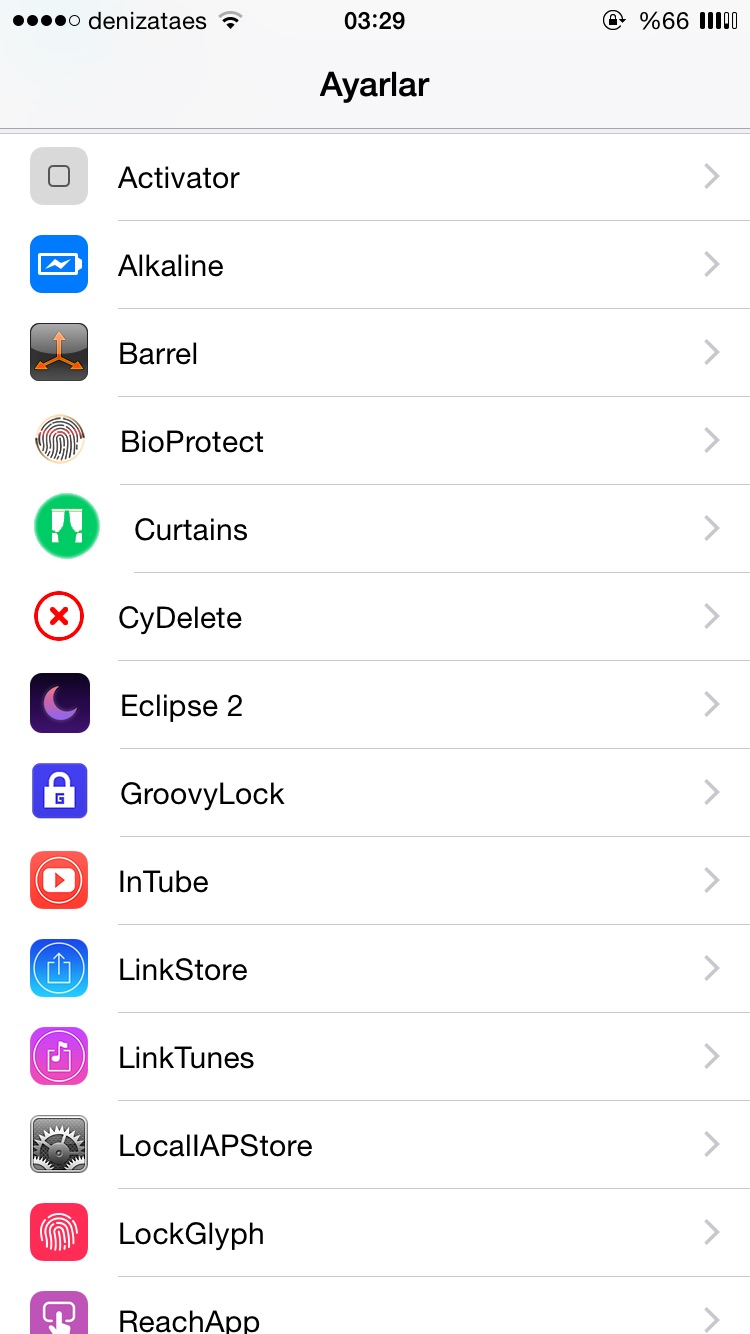Screen dimensions: 750x1334
Task: Go to Barrel settings
Action: click(375, 353)
